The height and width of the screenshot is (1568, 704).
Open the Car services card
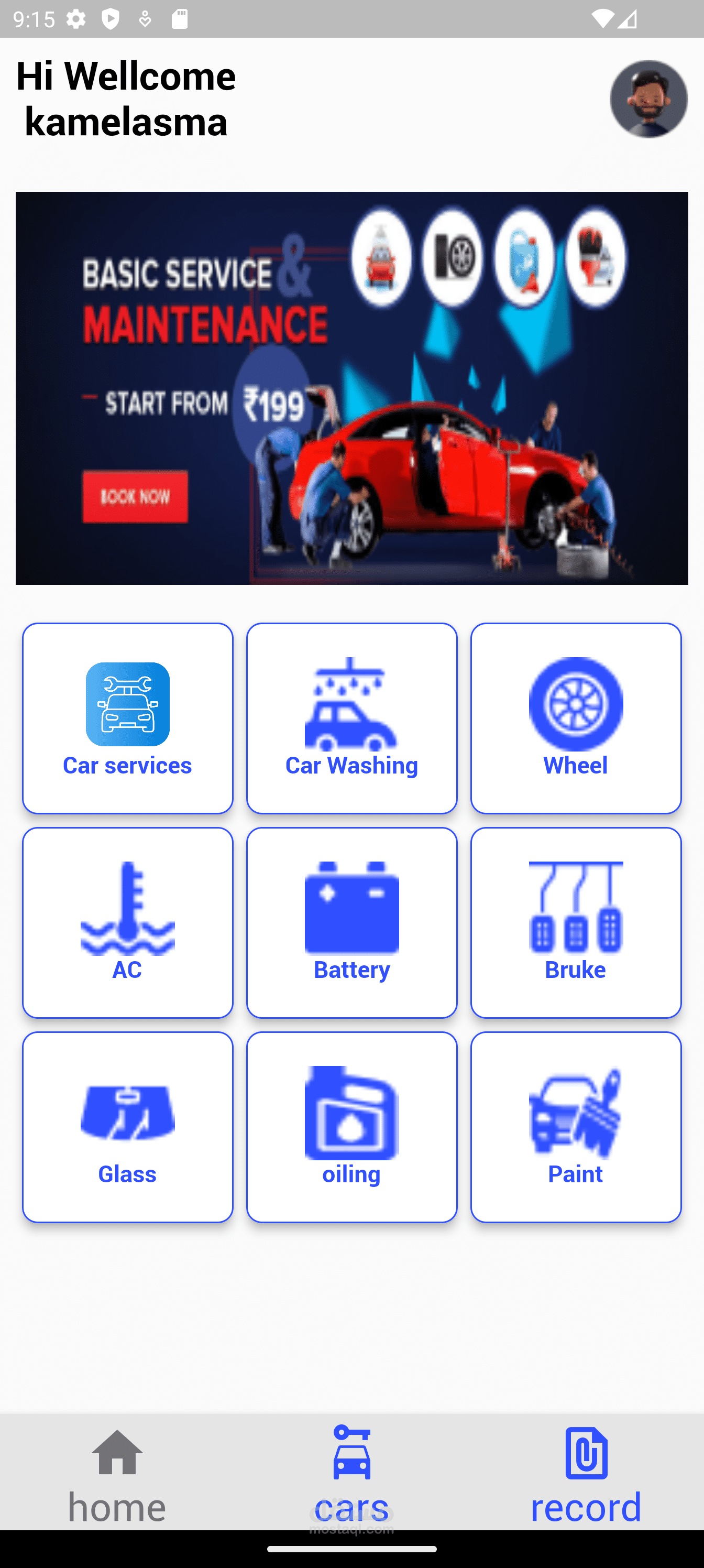pos(128,717)
